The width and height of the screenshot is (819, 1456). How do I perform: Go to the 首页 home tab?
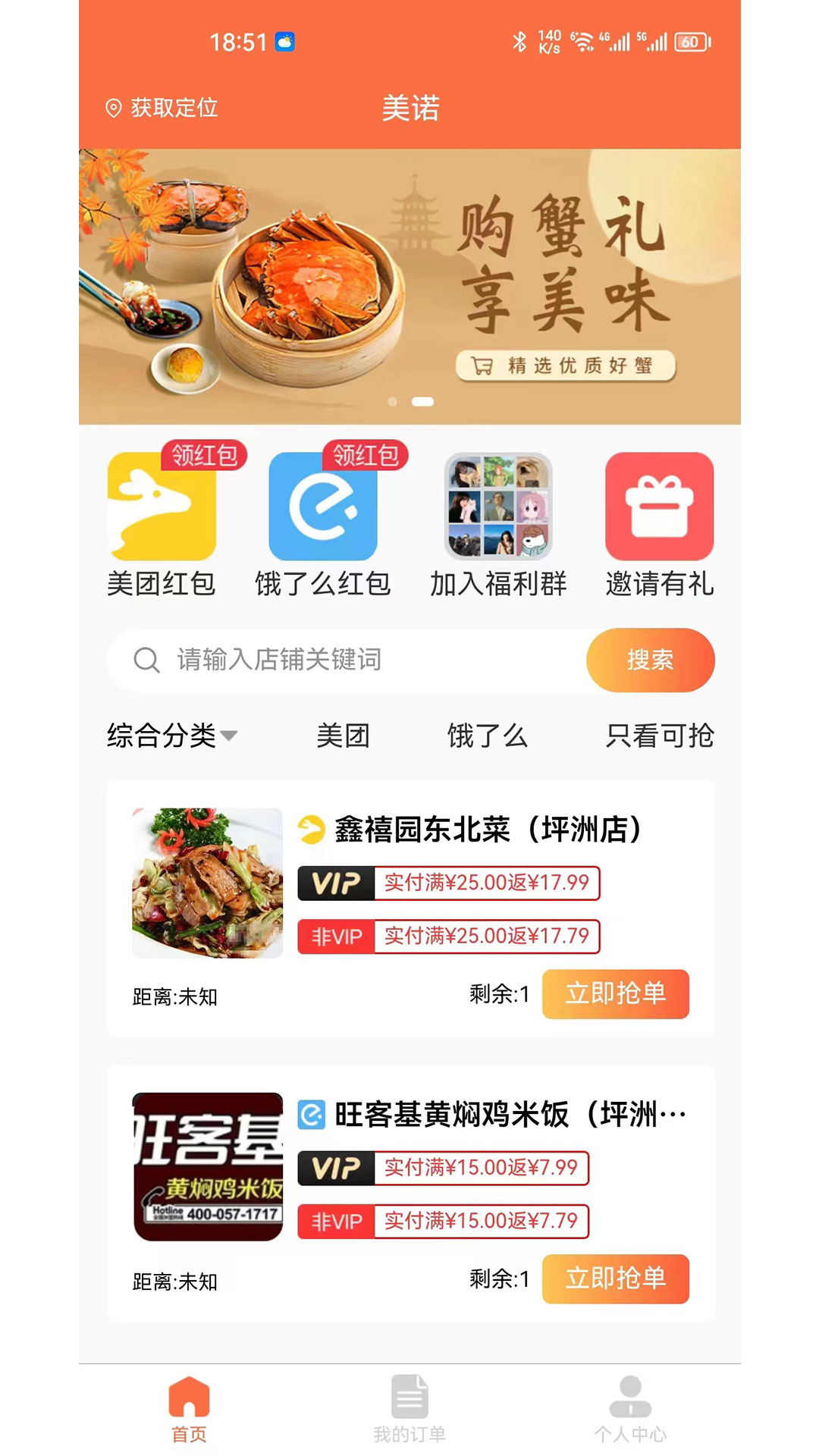click(189, 1410)
